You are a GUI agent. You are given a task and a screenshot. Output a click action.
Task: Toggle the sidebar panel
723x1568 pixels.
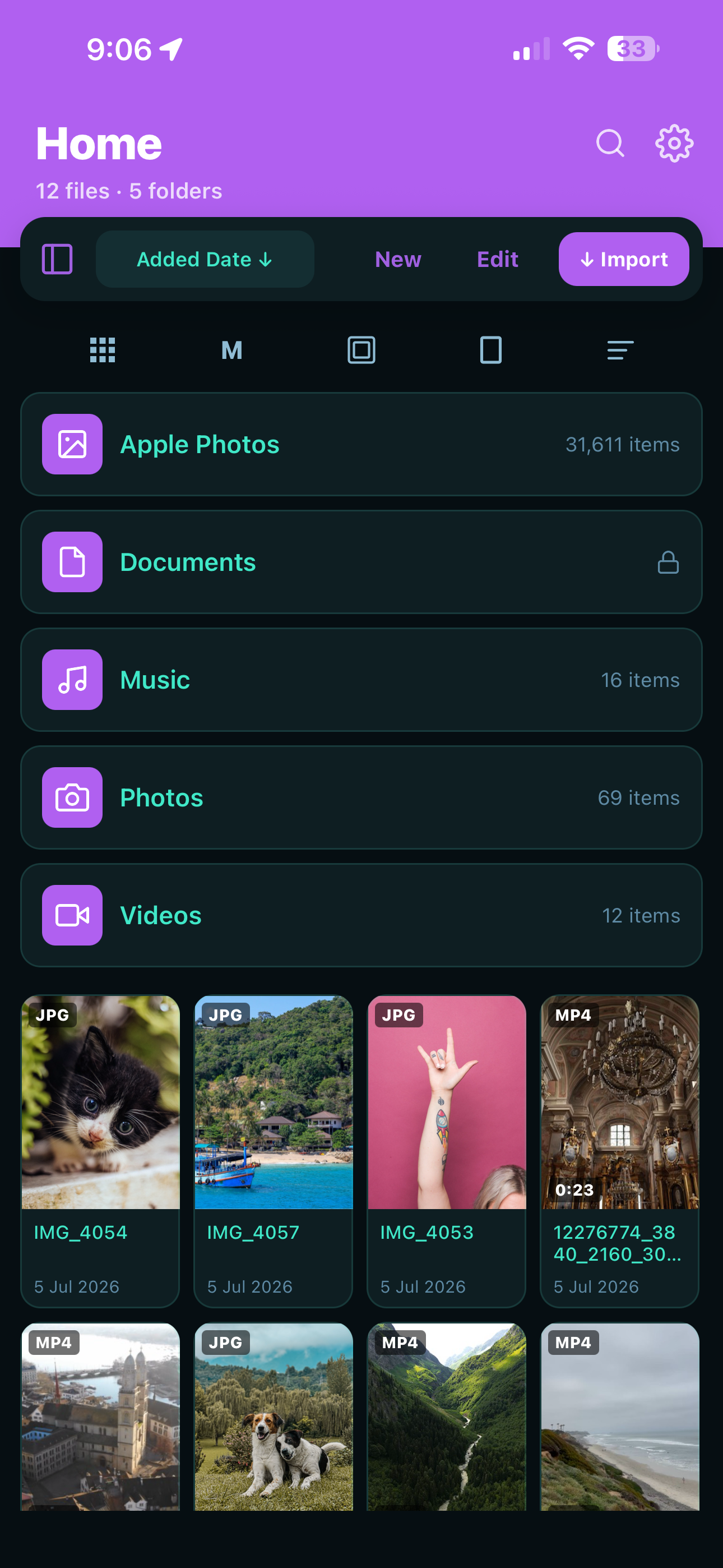tap(57, 259)
